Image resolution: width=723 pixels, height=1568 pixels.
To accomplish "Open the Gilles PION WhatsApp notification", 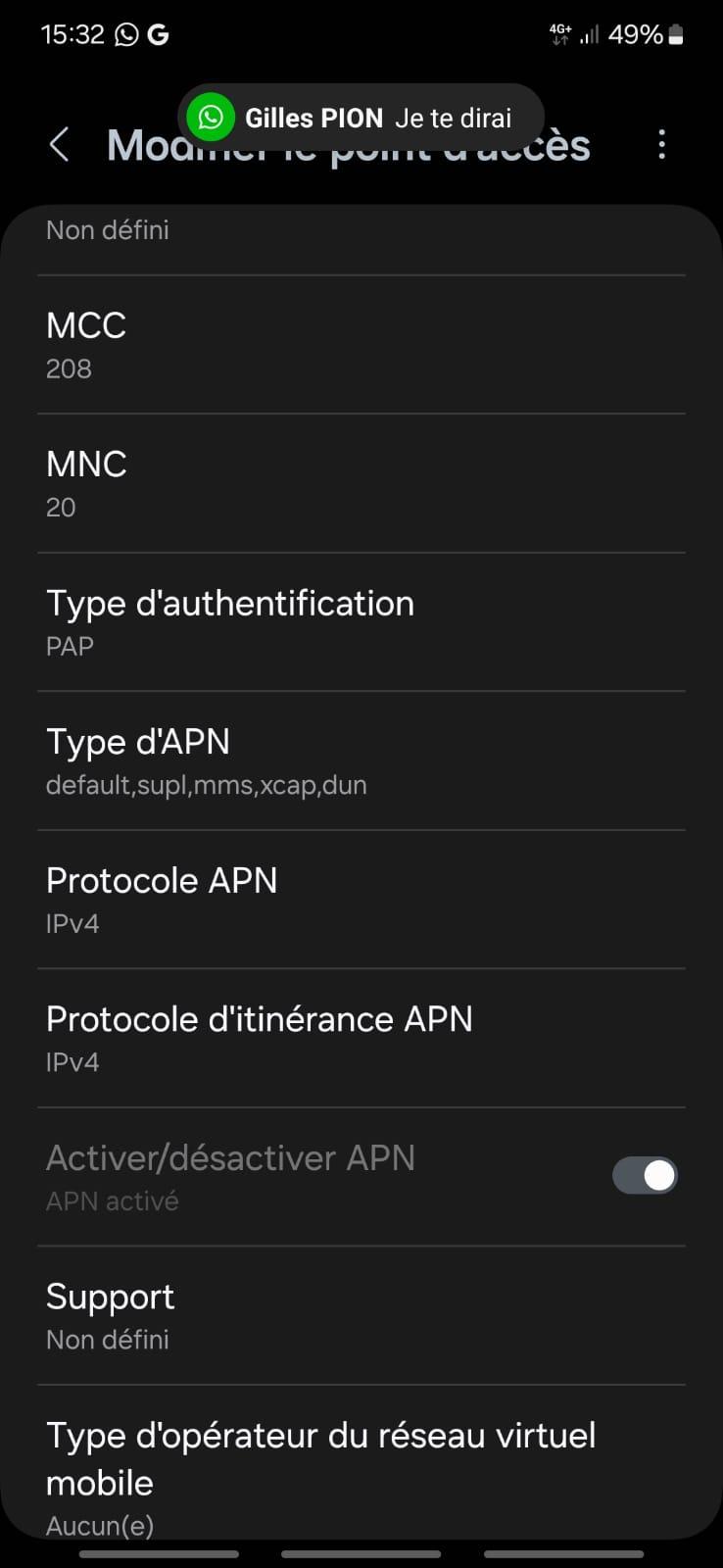I will click(361, 118).
